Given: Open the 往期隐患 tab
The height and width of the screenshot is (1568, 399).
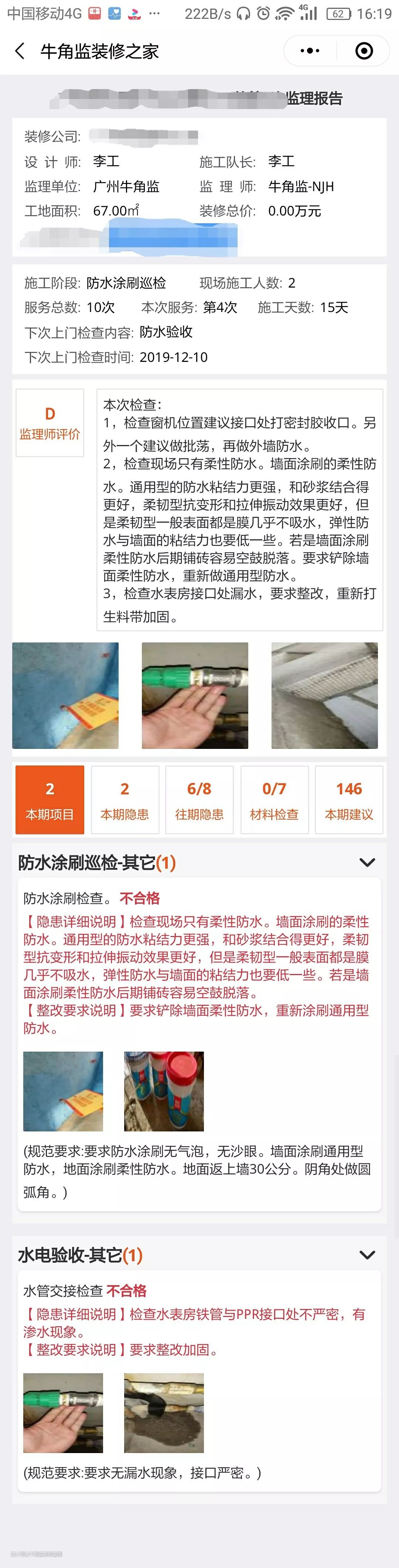Looking at the screenshot, I should coord(199,799).
